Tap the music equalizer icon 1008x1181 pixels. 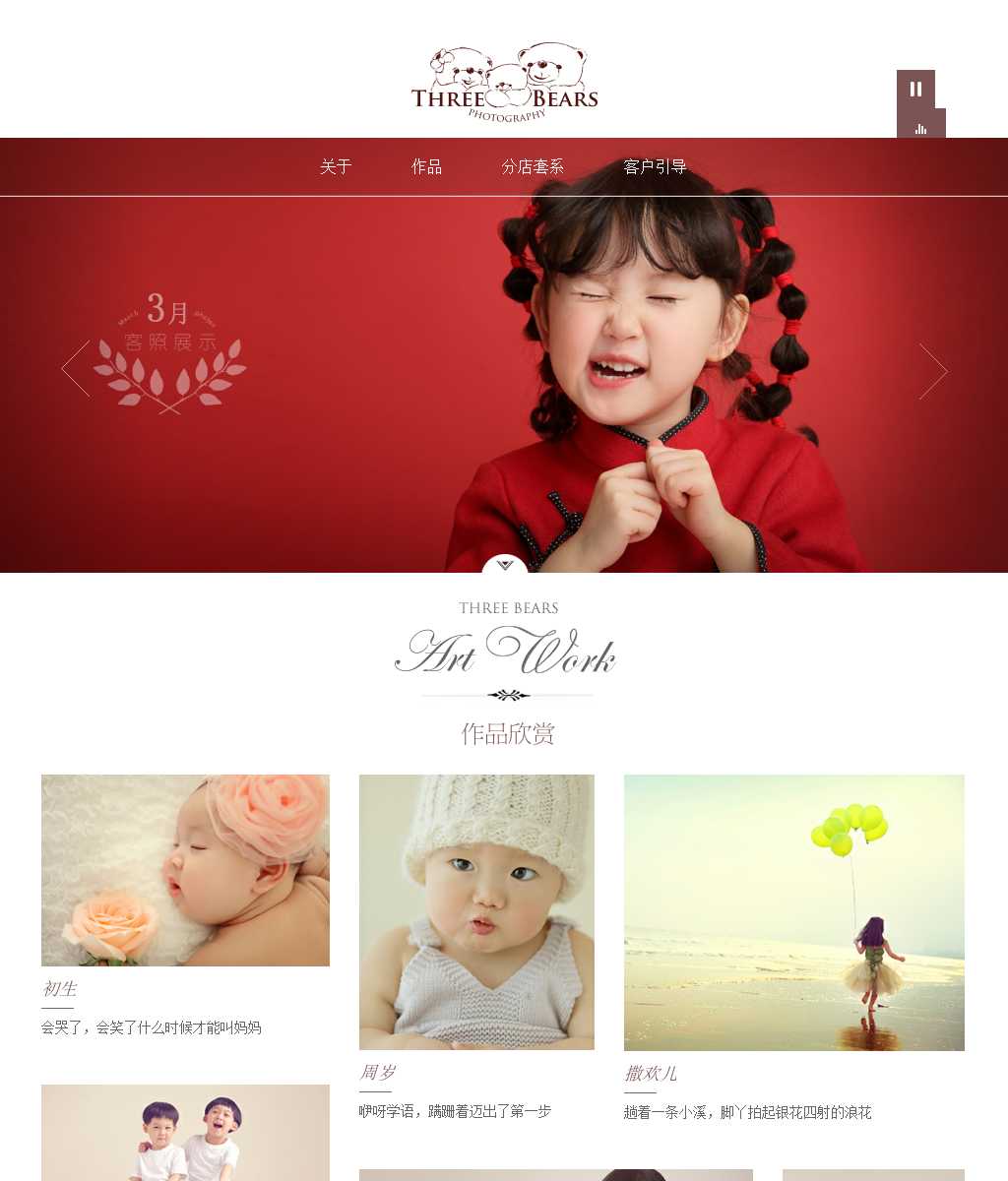coord(921,128)
